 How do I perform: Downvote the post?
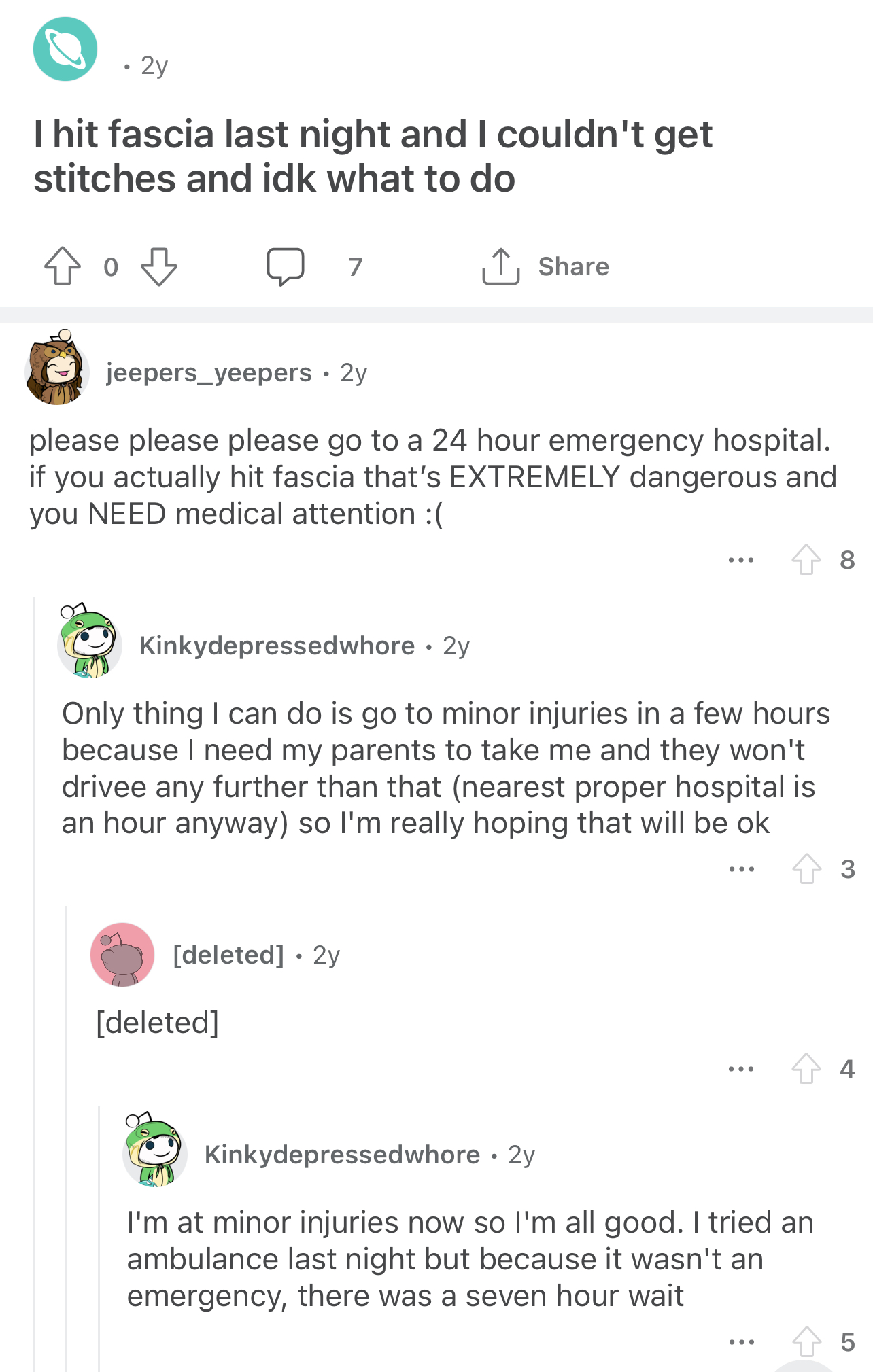[x=159, y=266]
